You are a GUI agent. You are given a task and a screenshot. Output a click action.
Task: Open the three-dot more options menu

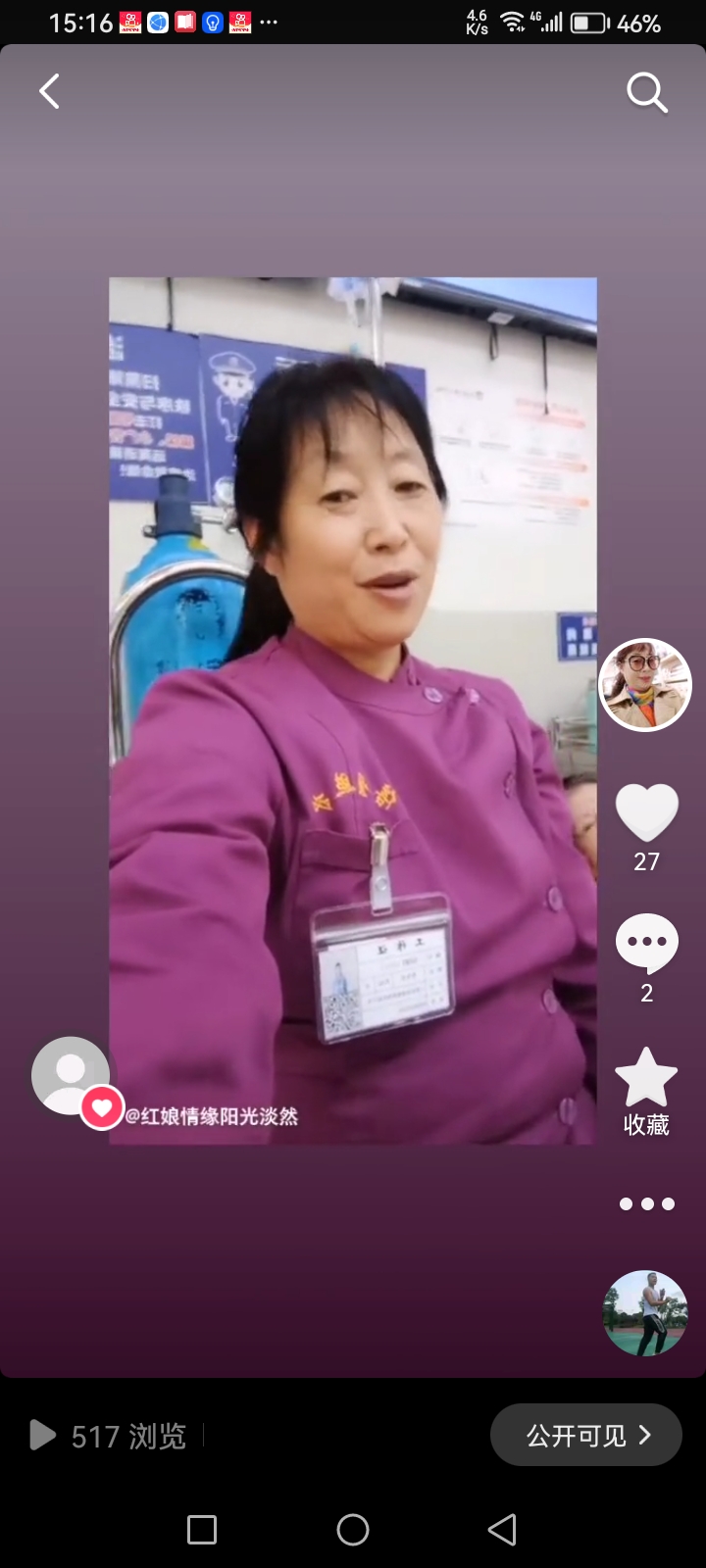pyautogui.click(x=646, y=1203)
